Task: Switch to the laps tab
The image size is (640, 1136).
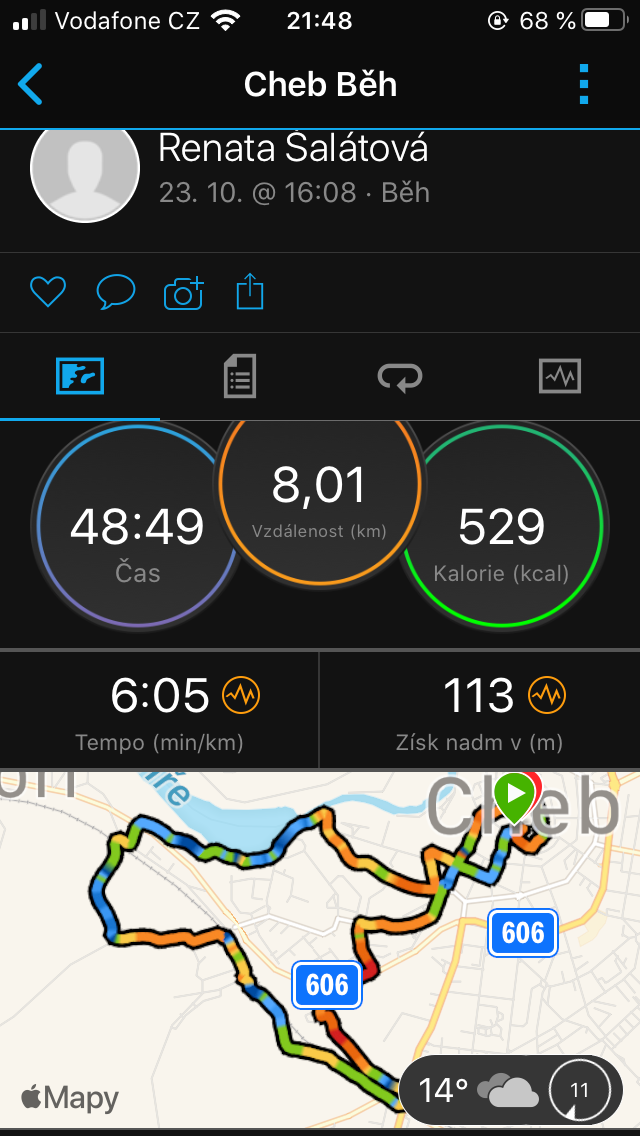Action: pos(399,377)
